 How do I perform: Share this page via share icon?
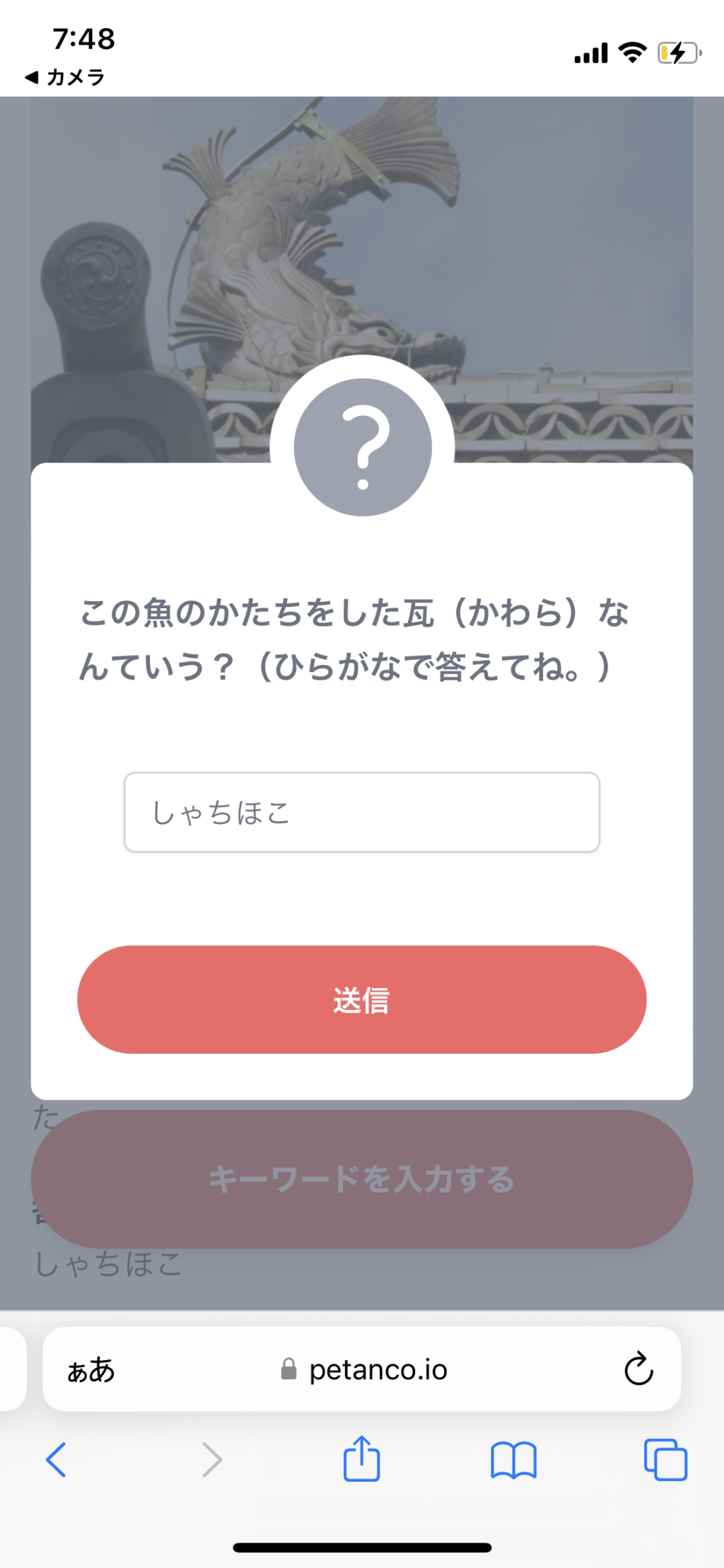(x=361, y=1458)
